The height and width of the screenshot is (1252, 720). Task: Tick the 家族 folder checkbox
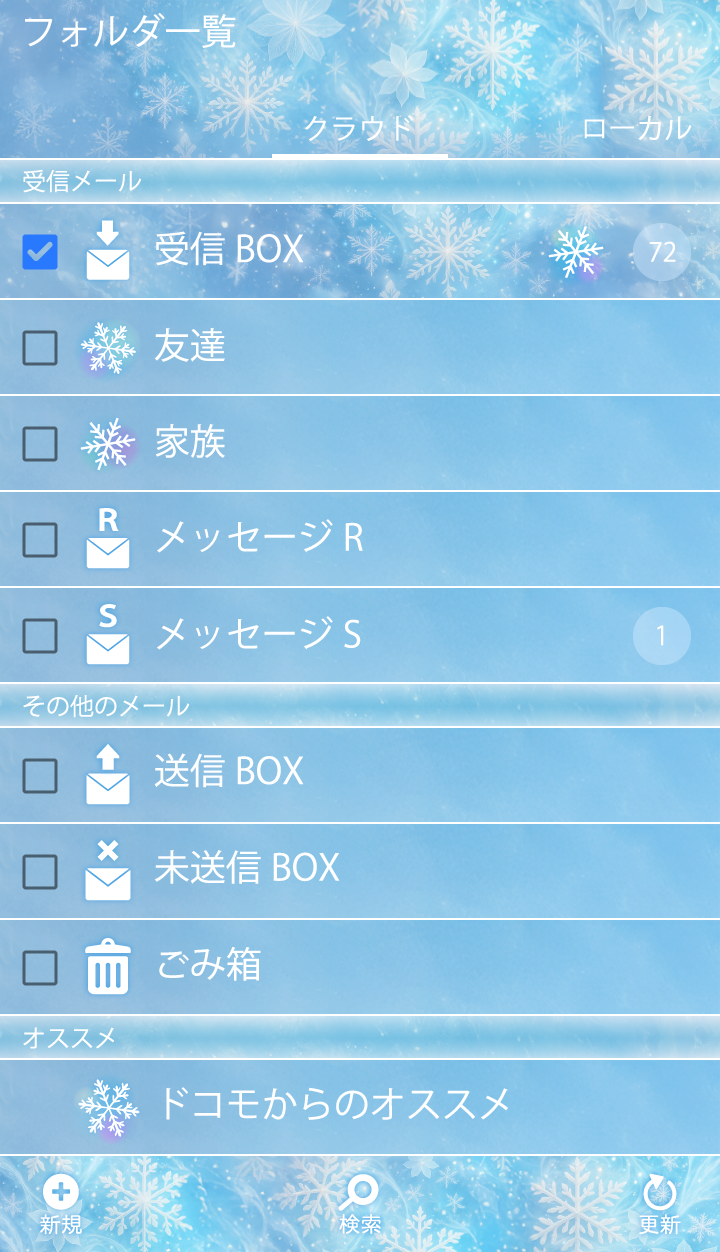point(40,444)
